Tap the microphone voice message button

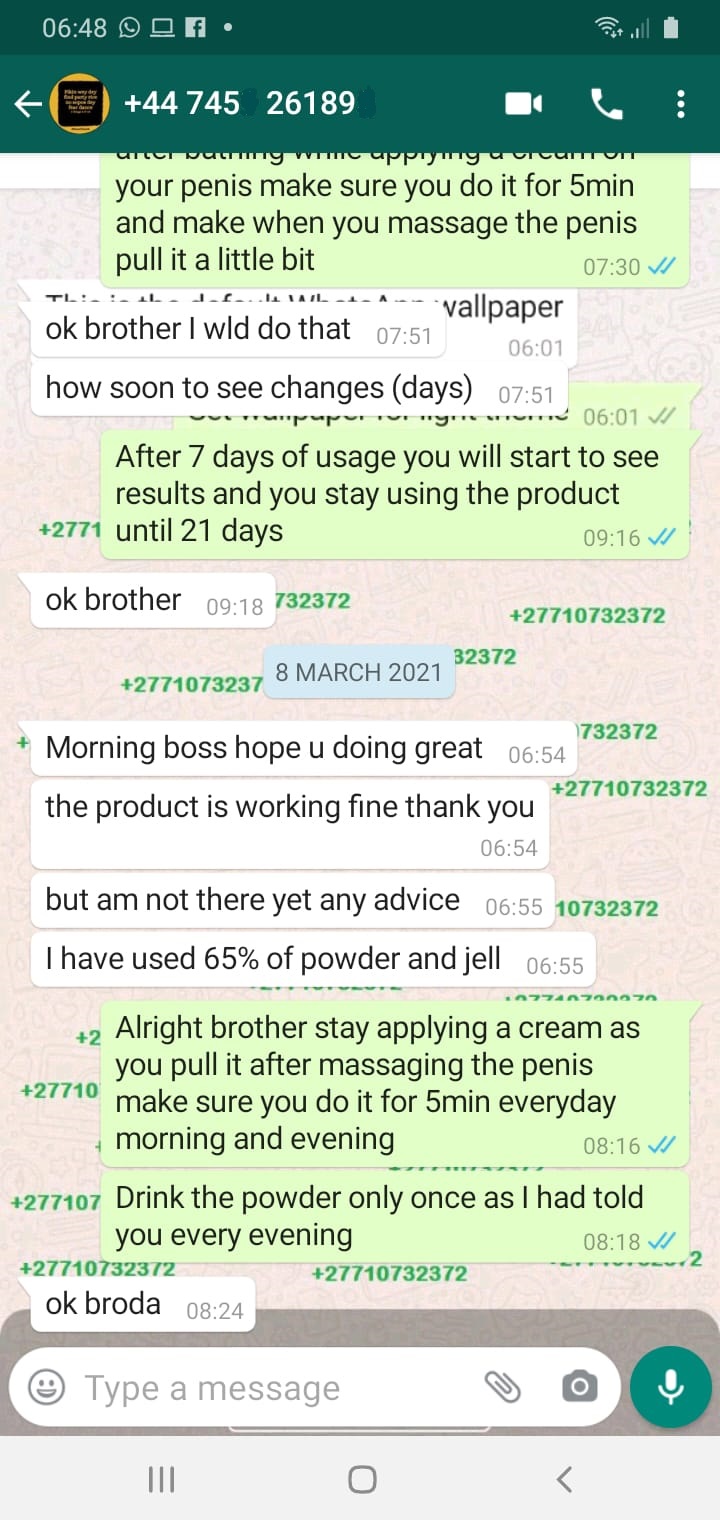pyautogui.click(x=671, y=1387)
